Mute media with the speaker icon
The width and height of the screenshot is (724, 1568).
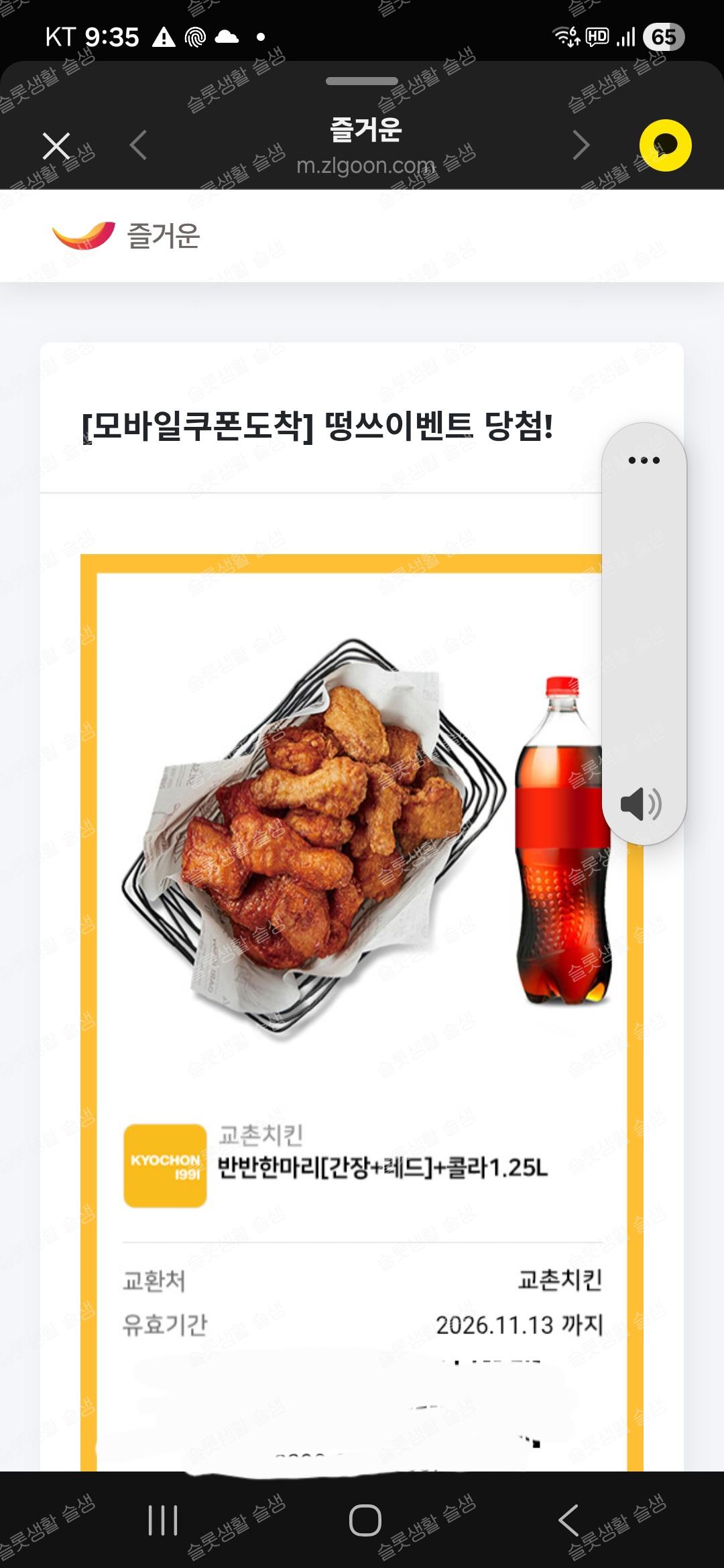click(641, 803)
